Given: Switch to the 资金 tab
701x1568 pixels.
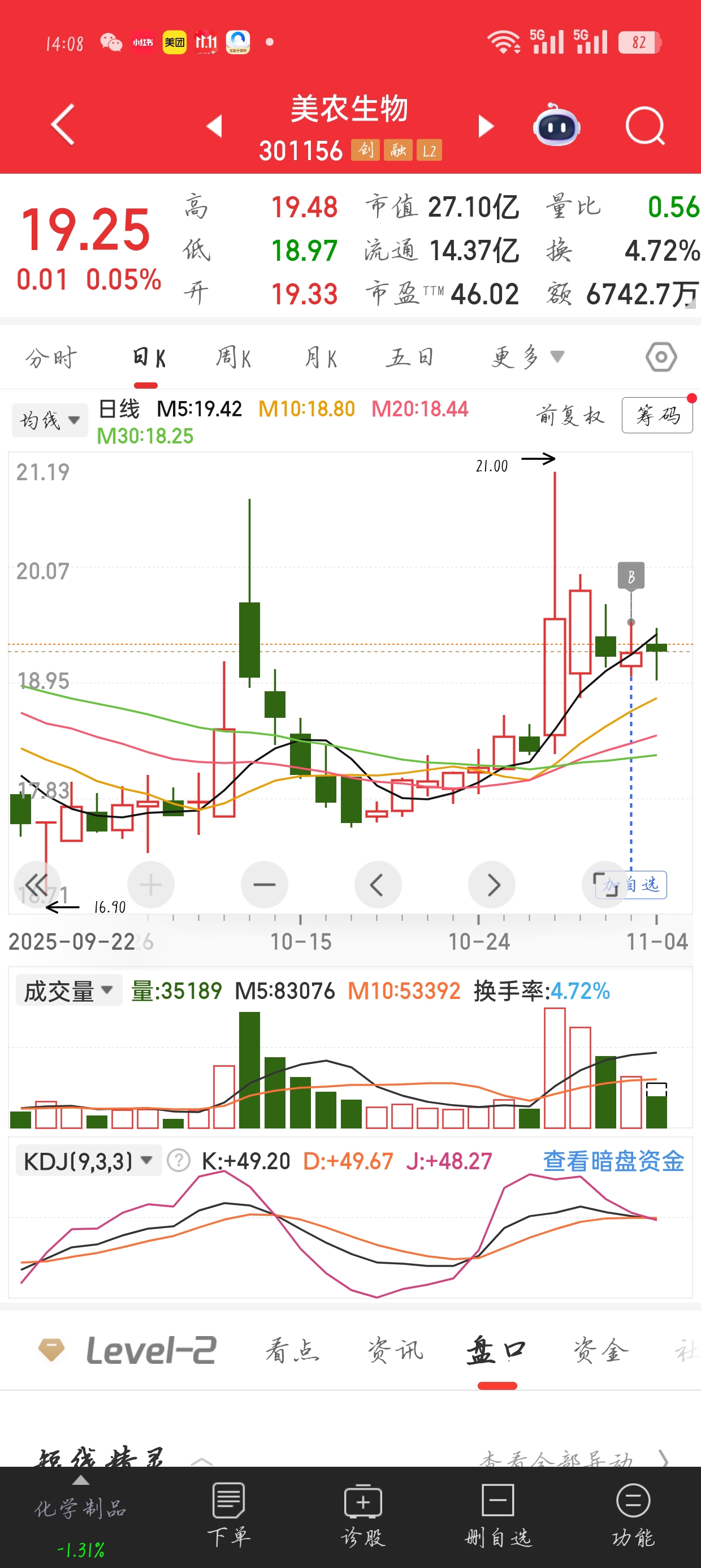Looking at the screenshot, I should coord(600,1351).
